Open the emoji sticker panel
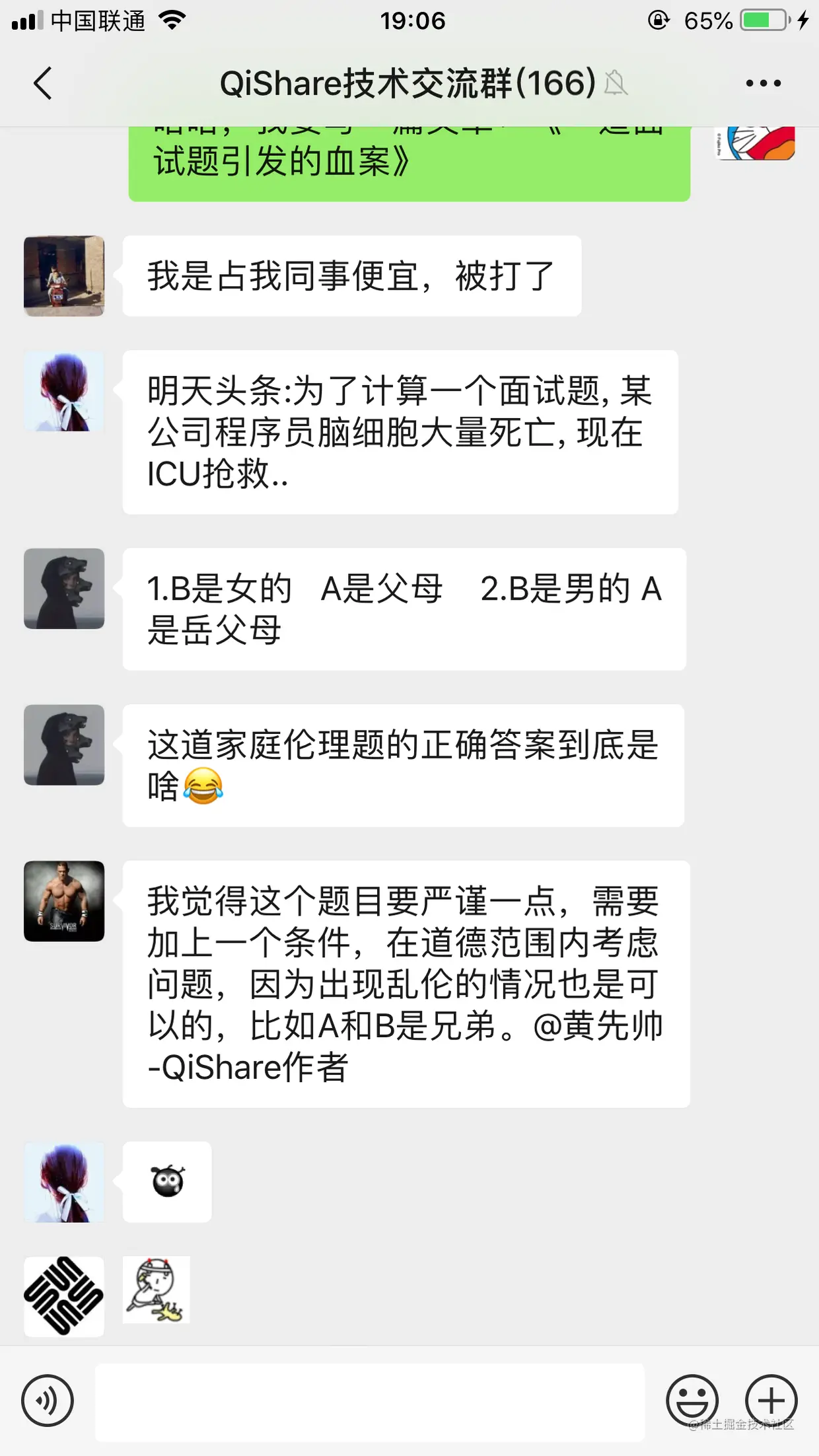This screenshot has height=1456, width=819. point(692,1400)
